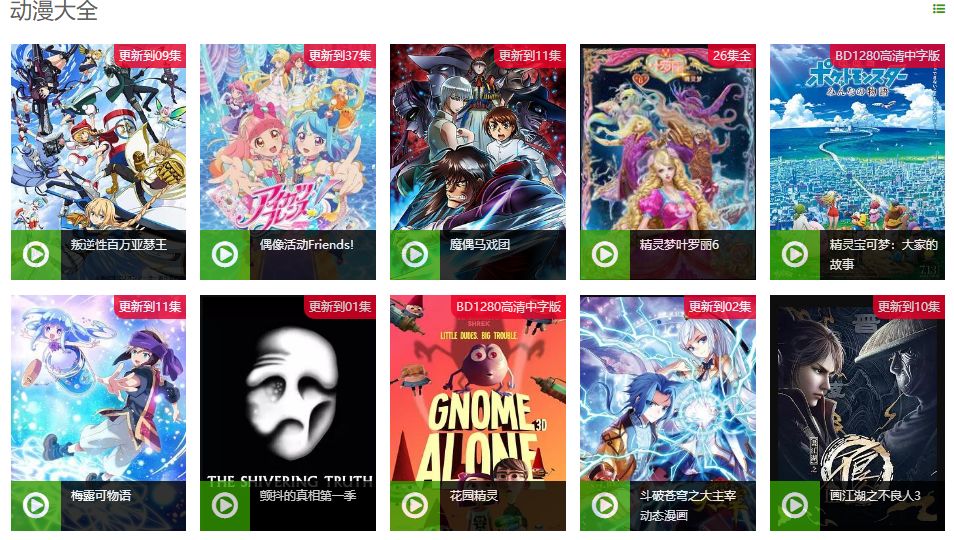
Task: Open the 画江湖之不良人3 card
Action: tap(857, 413)
